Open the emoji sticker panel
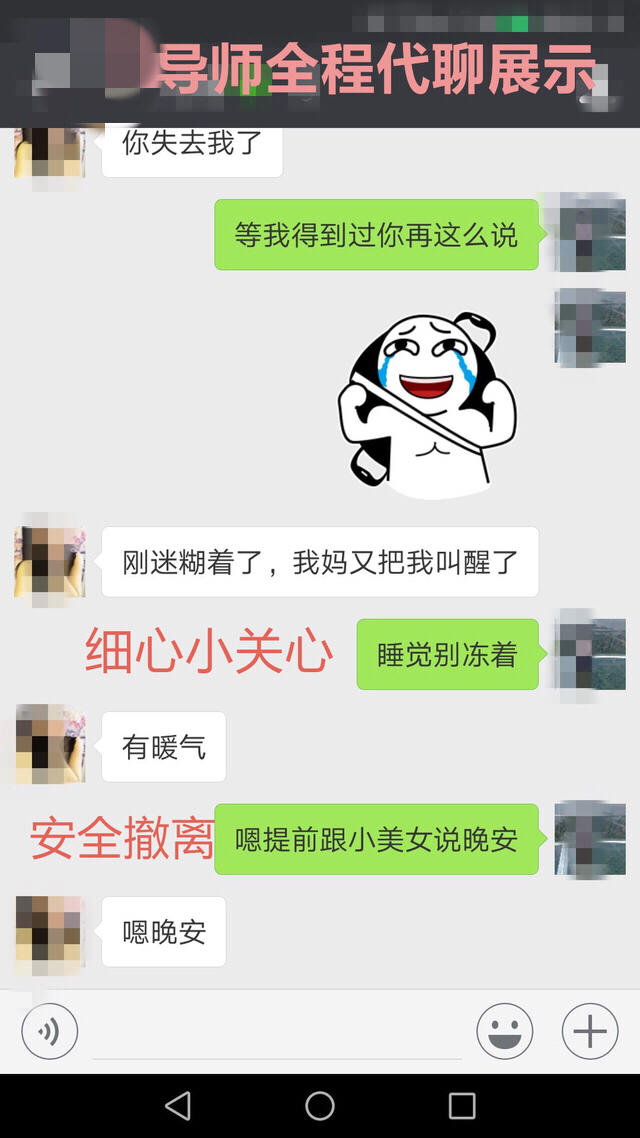 tap(504, 1031)
